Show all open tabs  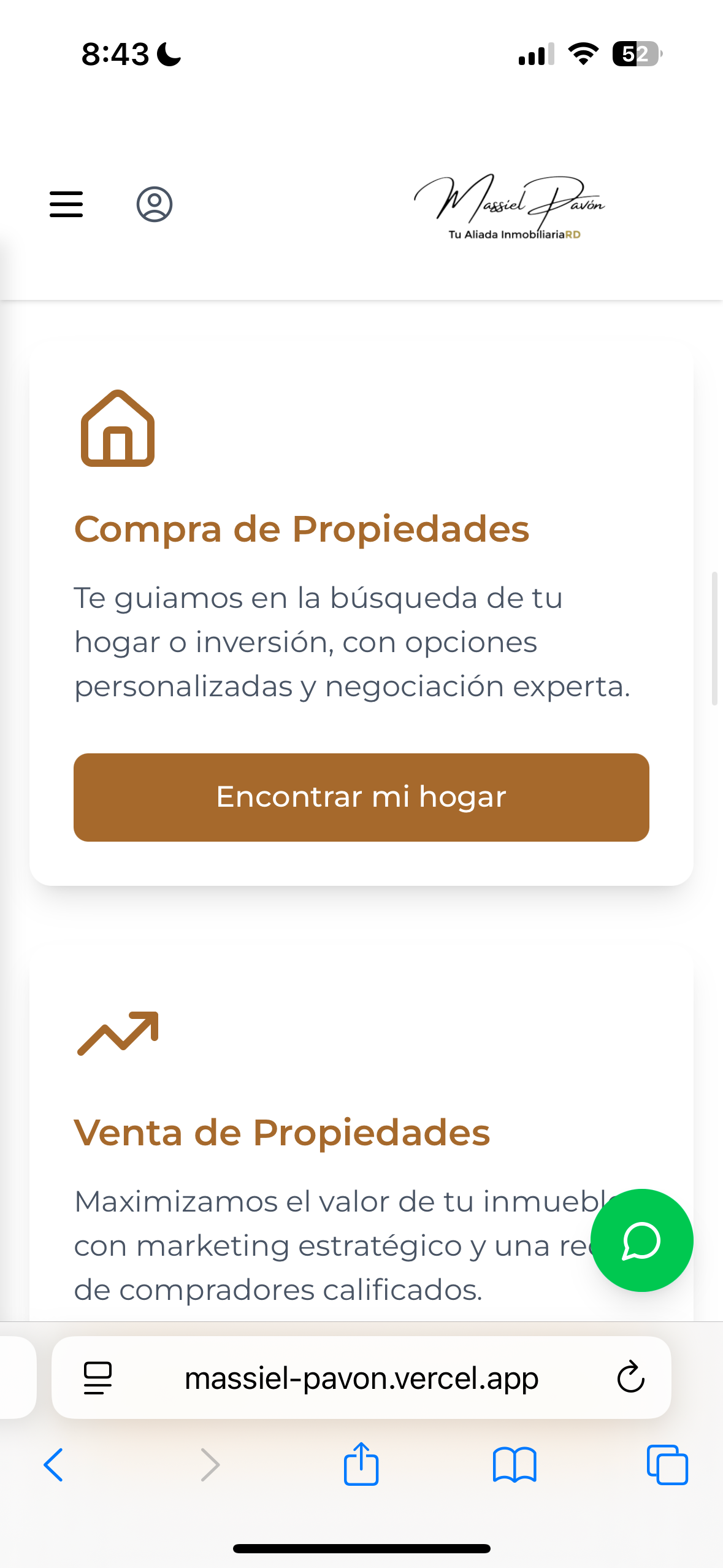coord(667,1465)
